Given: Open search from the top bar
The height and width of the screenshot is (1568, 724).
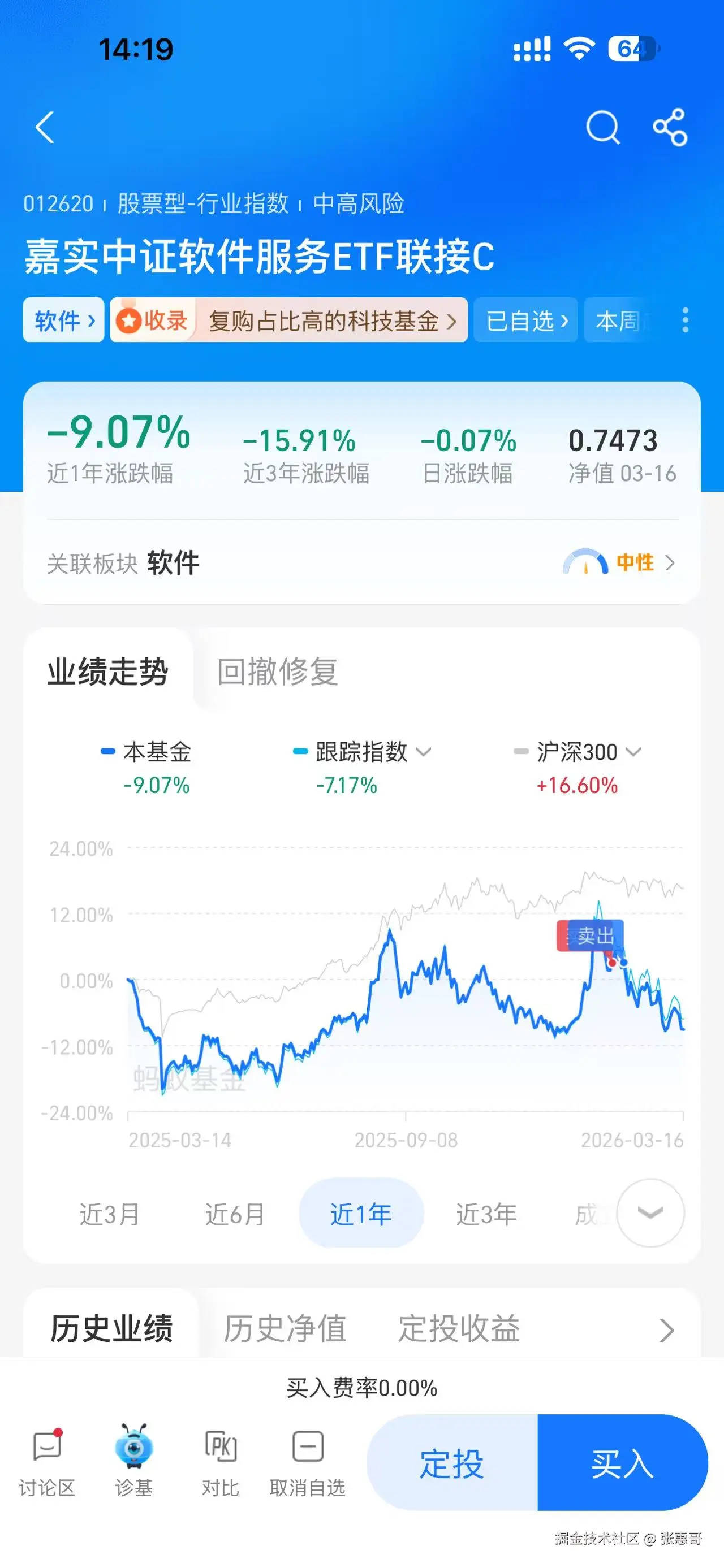Looking at the screenshot, I should 602,127.
